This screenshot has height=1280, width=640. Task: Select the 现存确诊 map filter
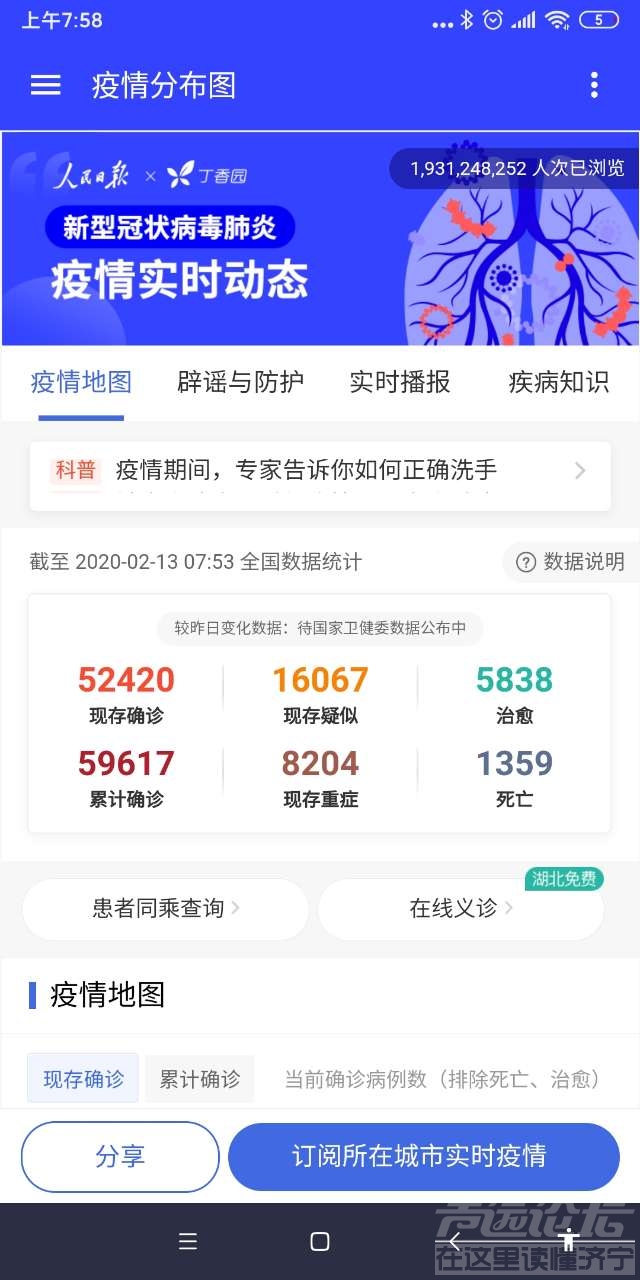[x=83, y=1079]
